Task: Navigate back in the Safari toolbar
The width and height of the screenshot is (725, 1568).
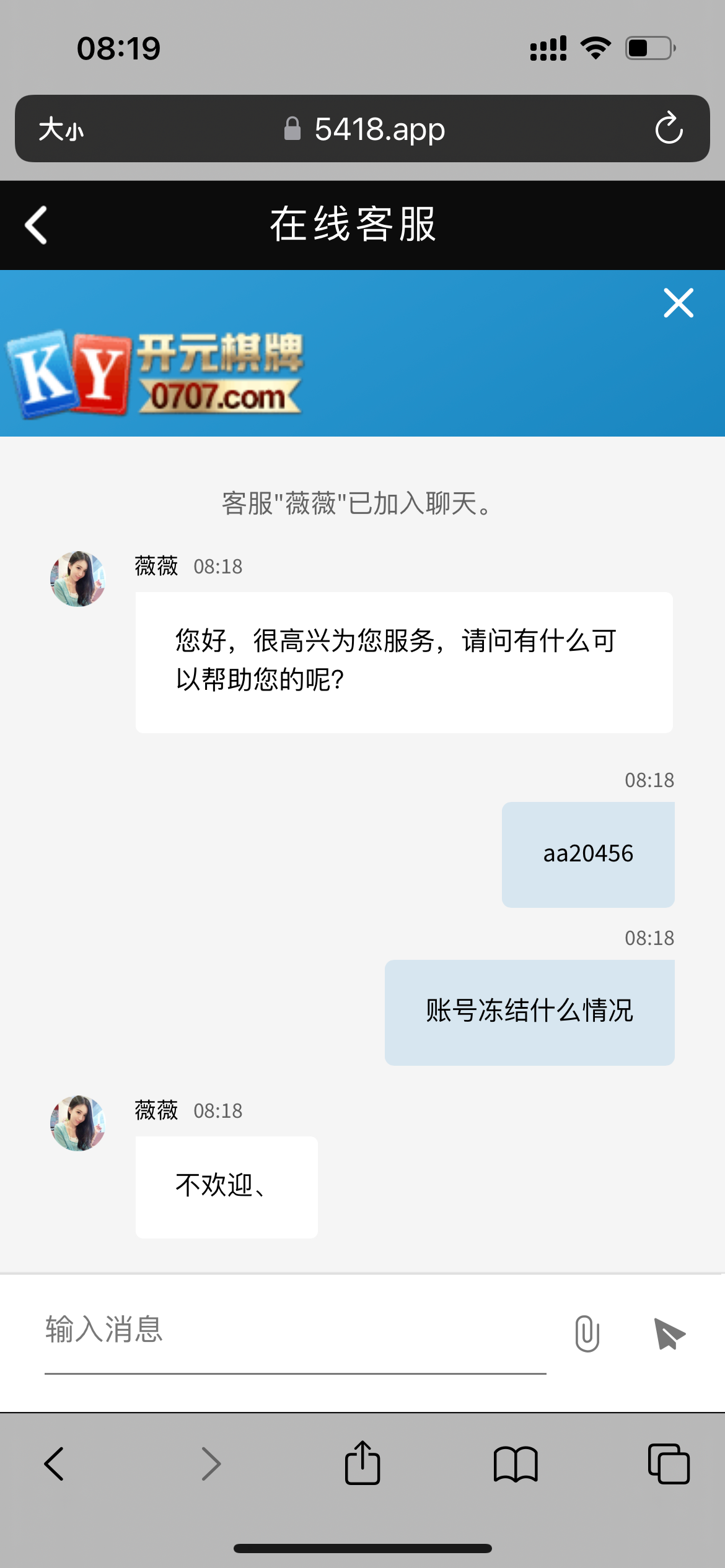Action: pyautogui.click(x=55, y=1464)
